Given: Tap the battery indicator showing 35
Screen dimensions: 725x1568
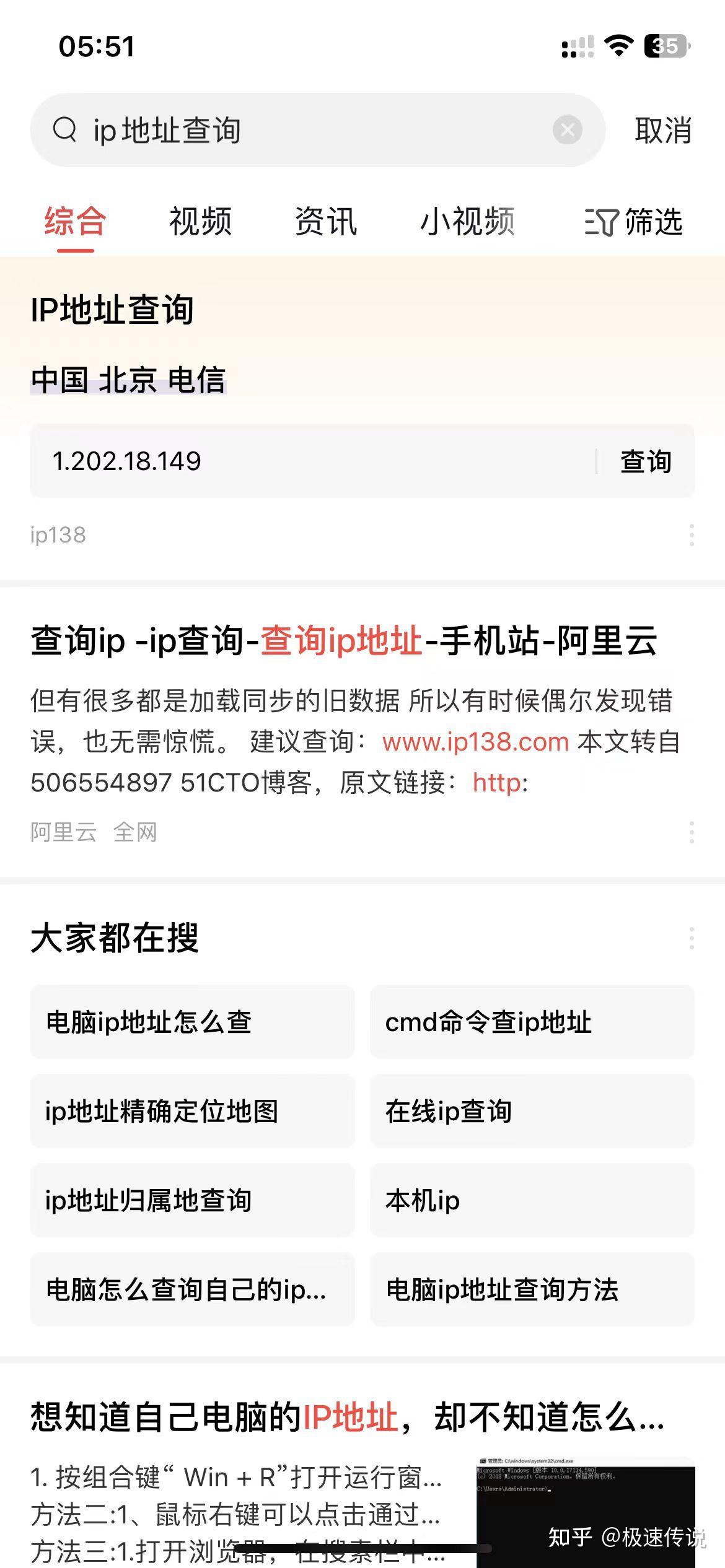Looking at the screenshot, I should (x=663, y=46).
